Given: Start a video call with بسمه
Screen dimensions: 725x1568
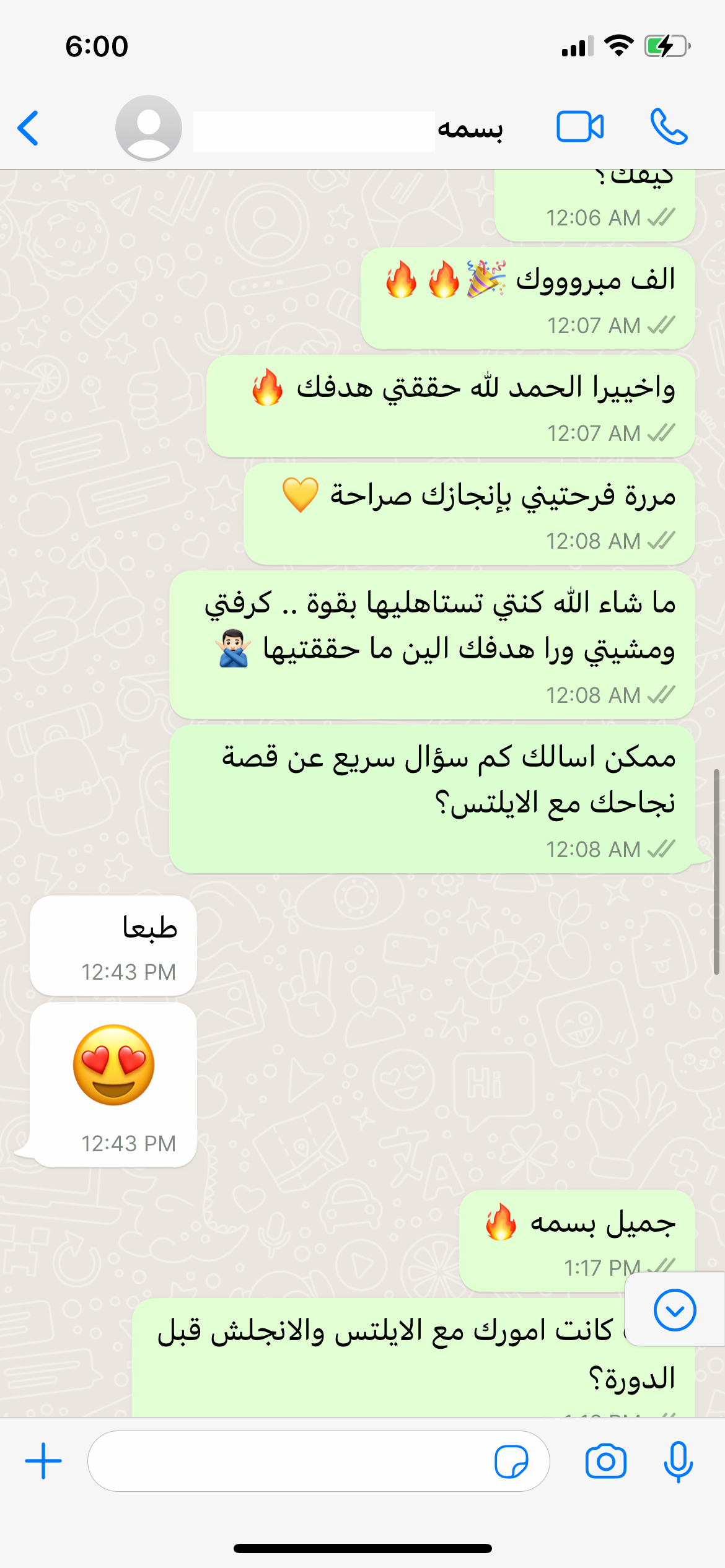Looking at the screenshot, I should point(580,127).
